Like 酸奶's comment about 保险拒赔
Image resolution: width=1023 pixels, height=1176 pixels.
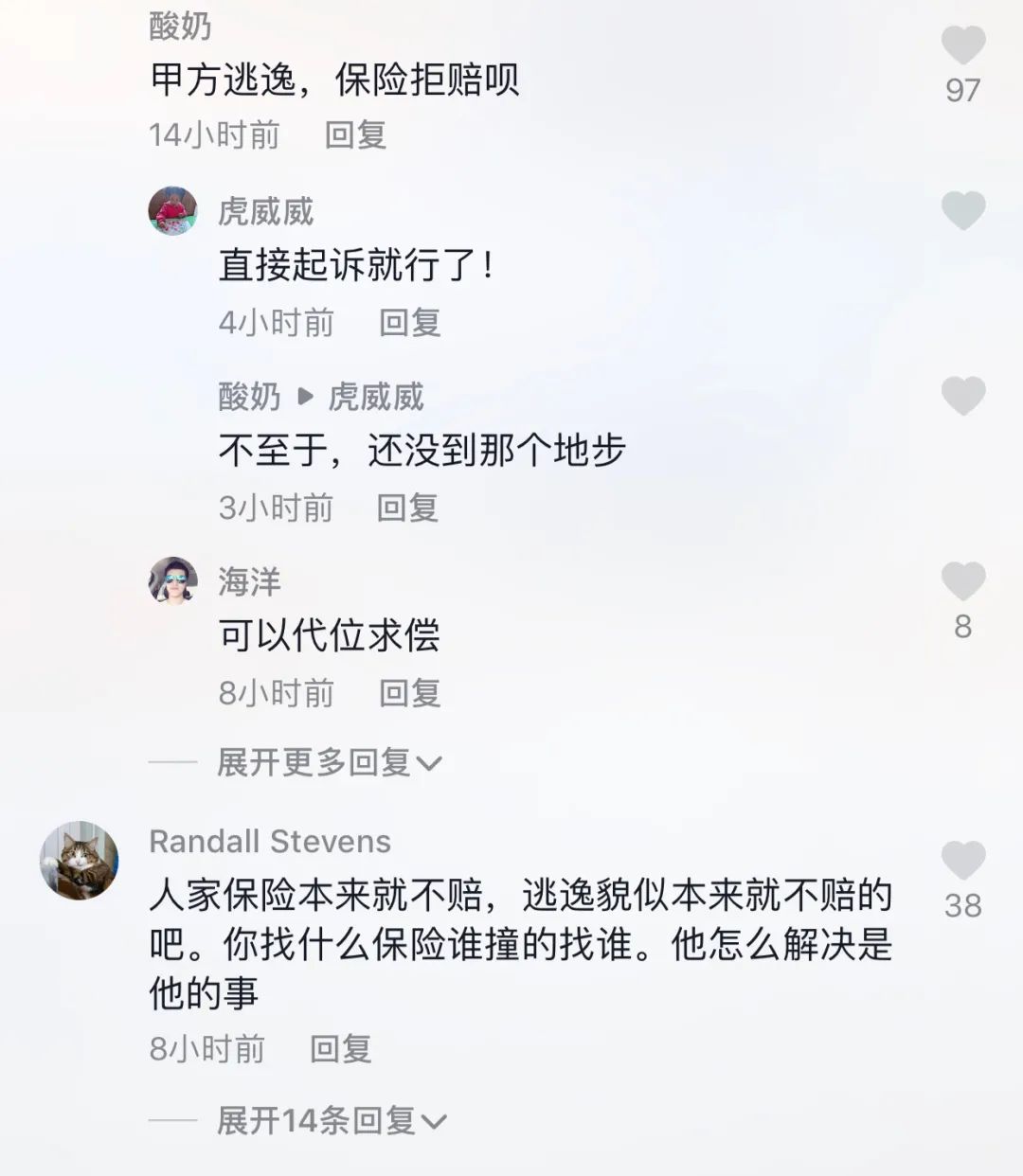point(962,45)
